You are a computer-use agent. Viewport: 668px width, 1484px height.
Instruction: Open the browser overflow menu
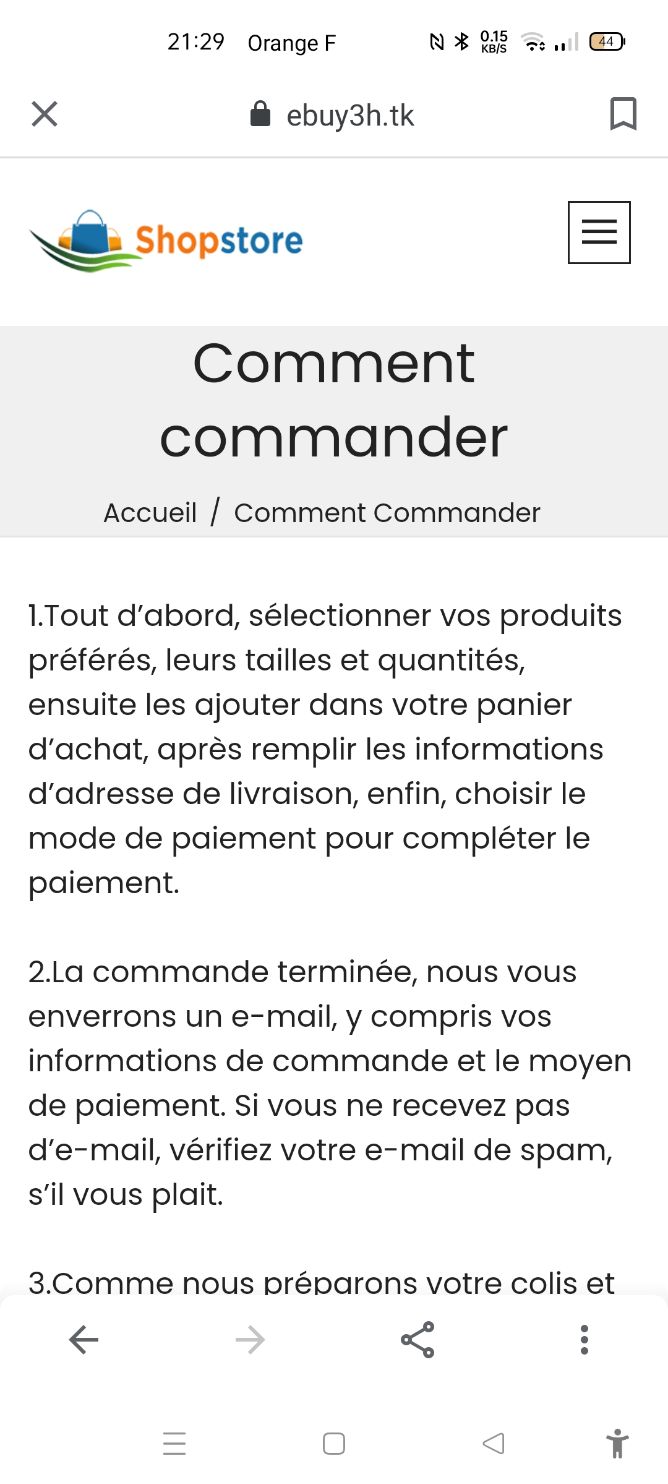coord(584,1340)
